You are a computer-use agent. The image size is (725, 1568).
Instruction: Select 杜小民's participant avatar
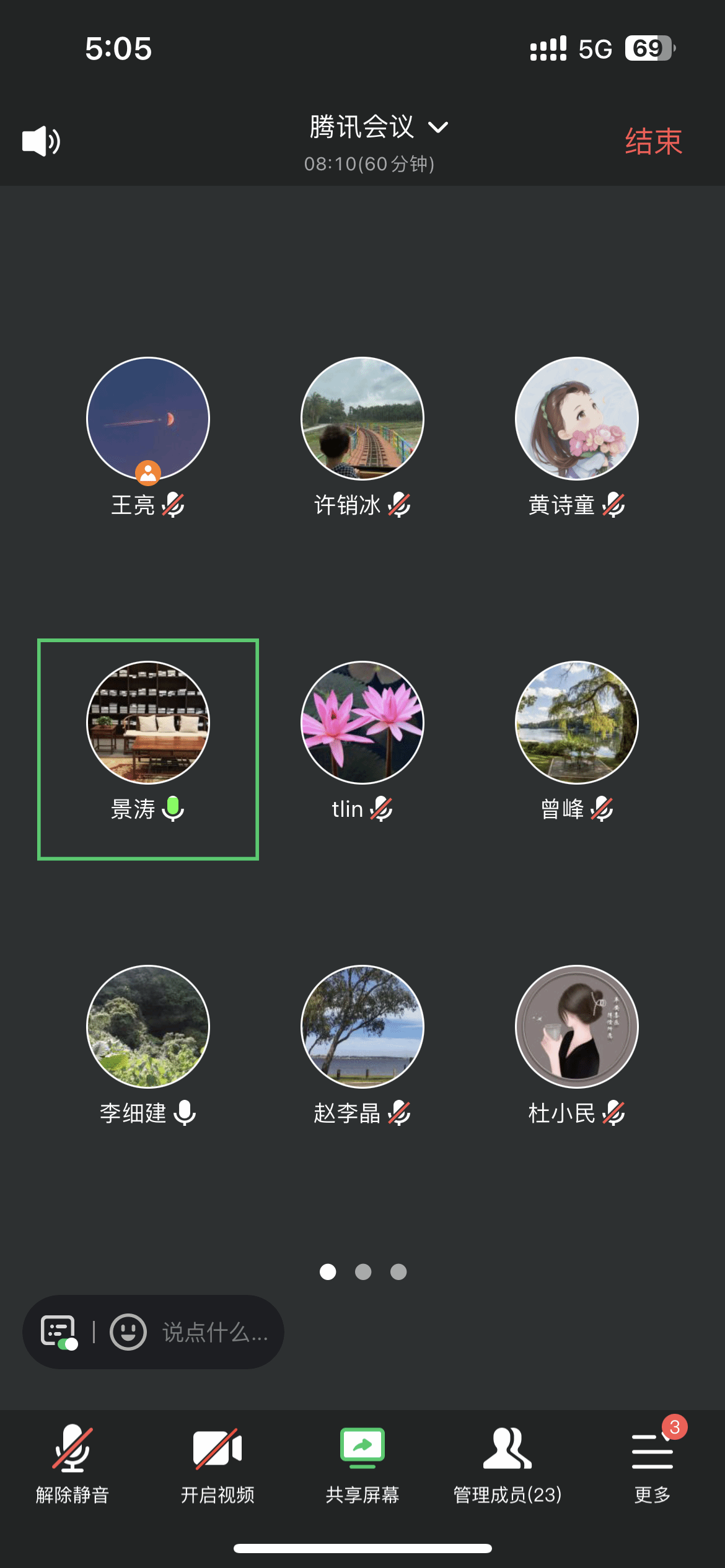coord(577,1027)
